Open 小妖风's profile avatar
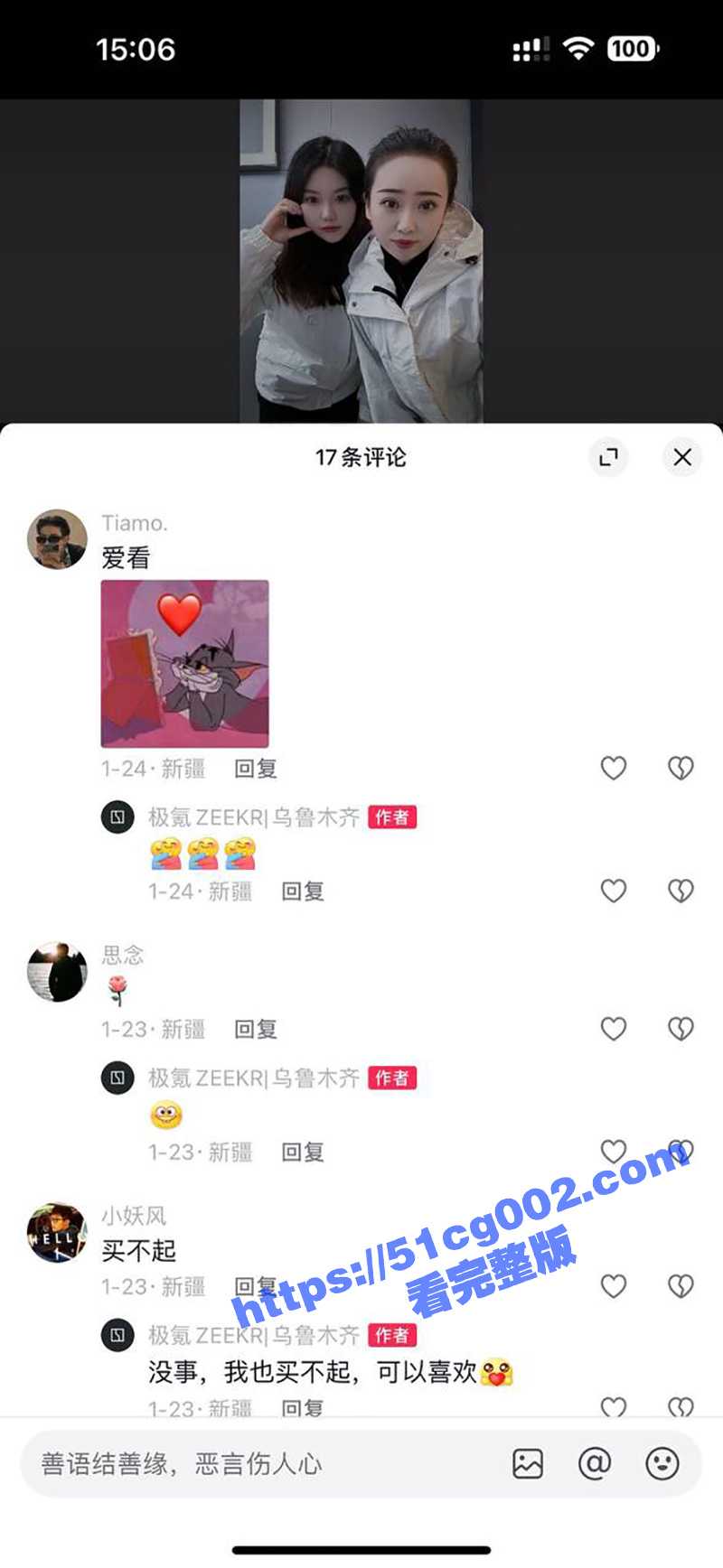723x1568 pixels. [57, 1232]
